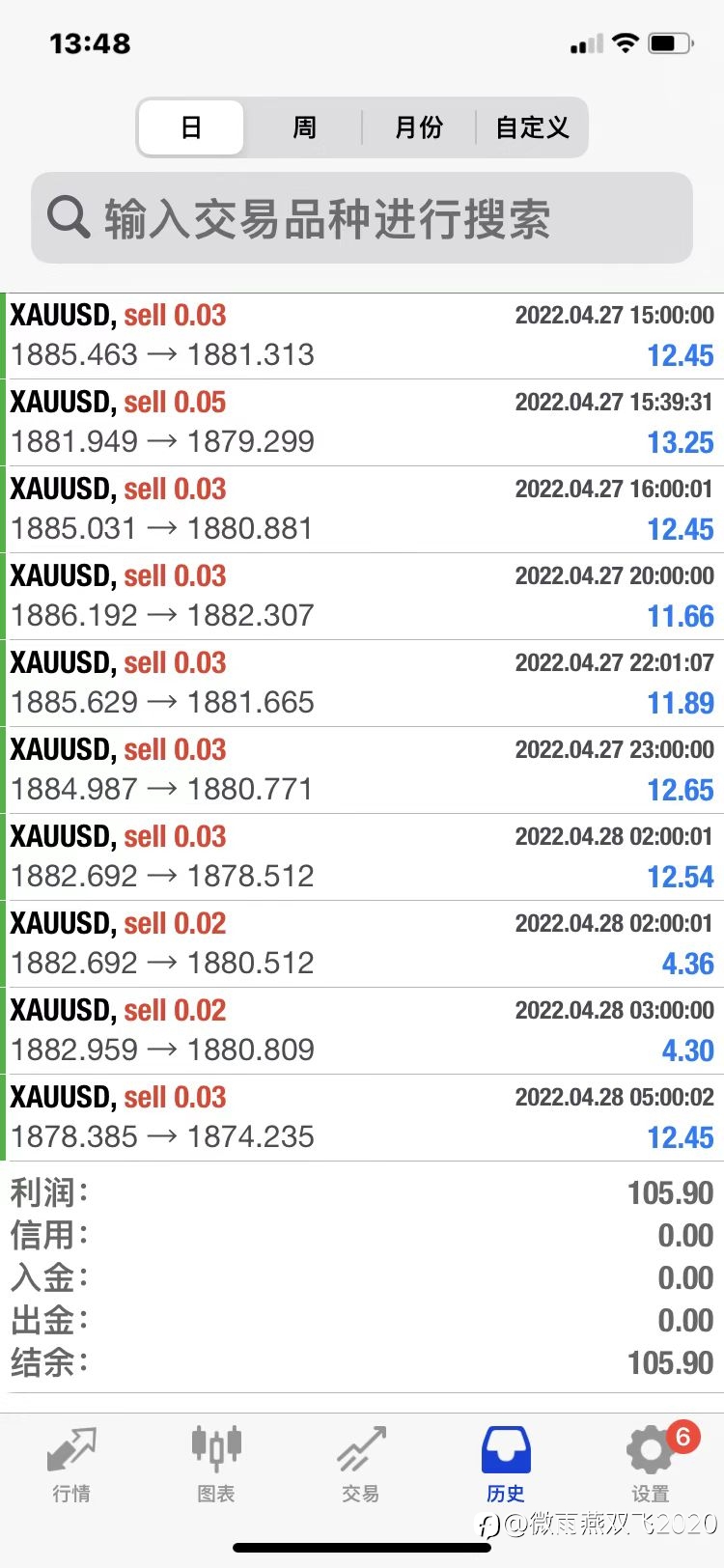
Task: Open the 交易 trade tab
Action: point(361,1464)
